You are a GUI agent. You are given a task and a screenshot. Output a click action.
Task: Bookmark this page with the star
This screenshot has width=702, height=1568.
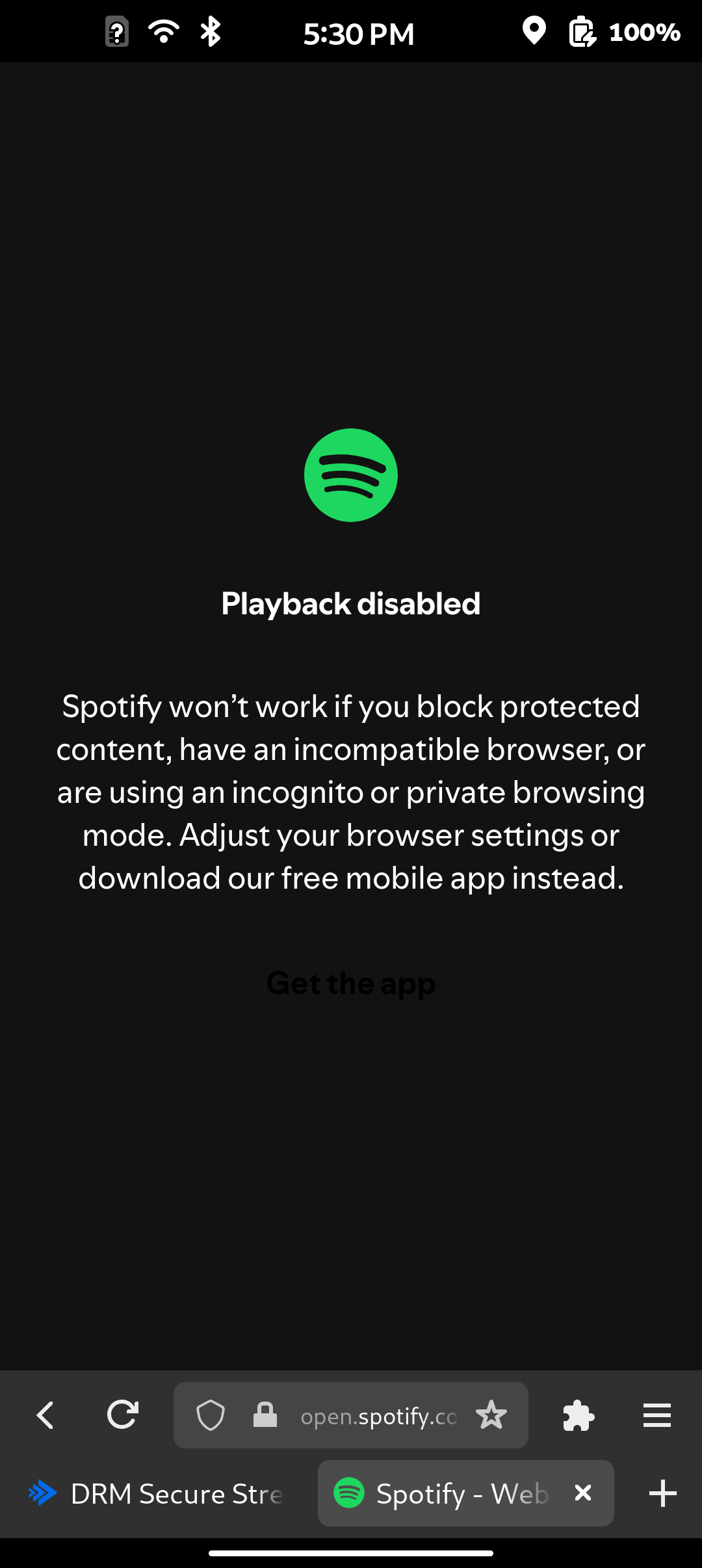coord(491,1415)
